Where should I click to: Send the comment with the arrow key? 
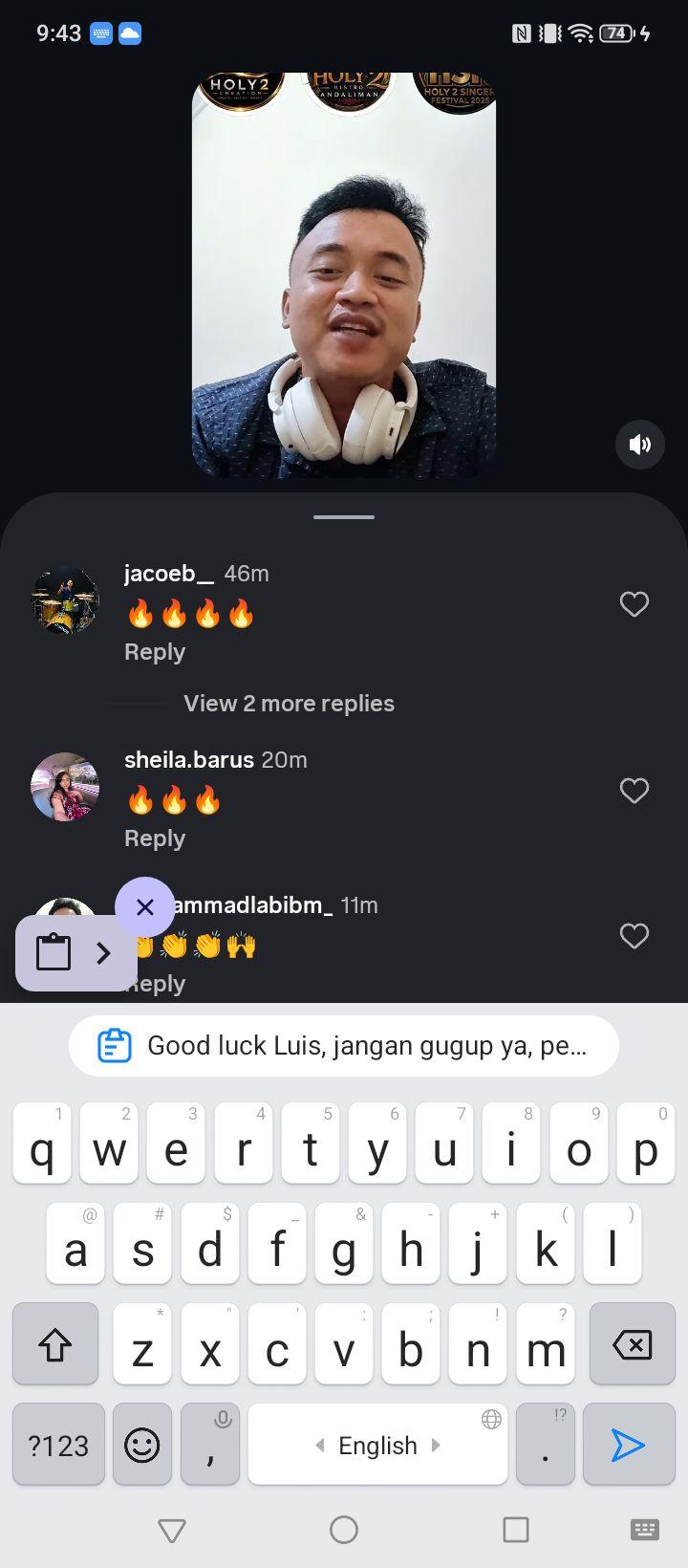[629, 1445]
